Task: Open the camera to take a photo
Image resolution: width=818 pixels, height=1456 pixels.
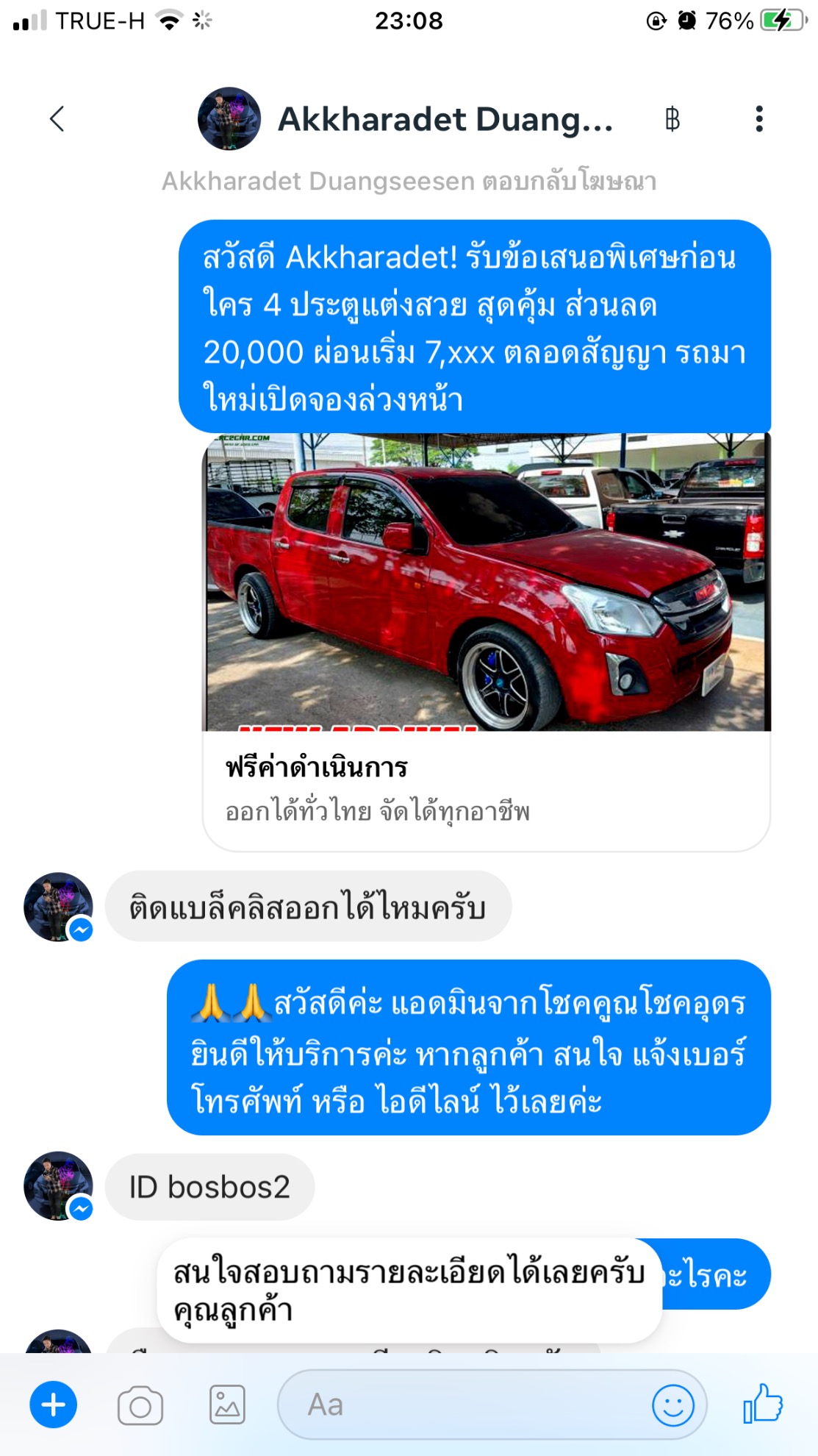Action: [140, 1405]
